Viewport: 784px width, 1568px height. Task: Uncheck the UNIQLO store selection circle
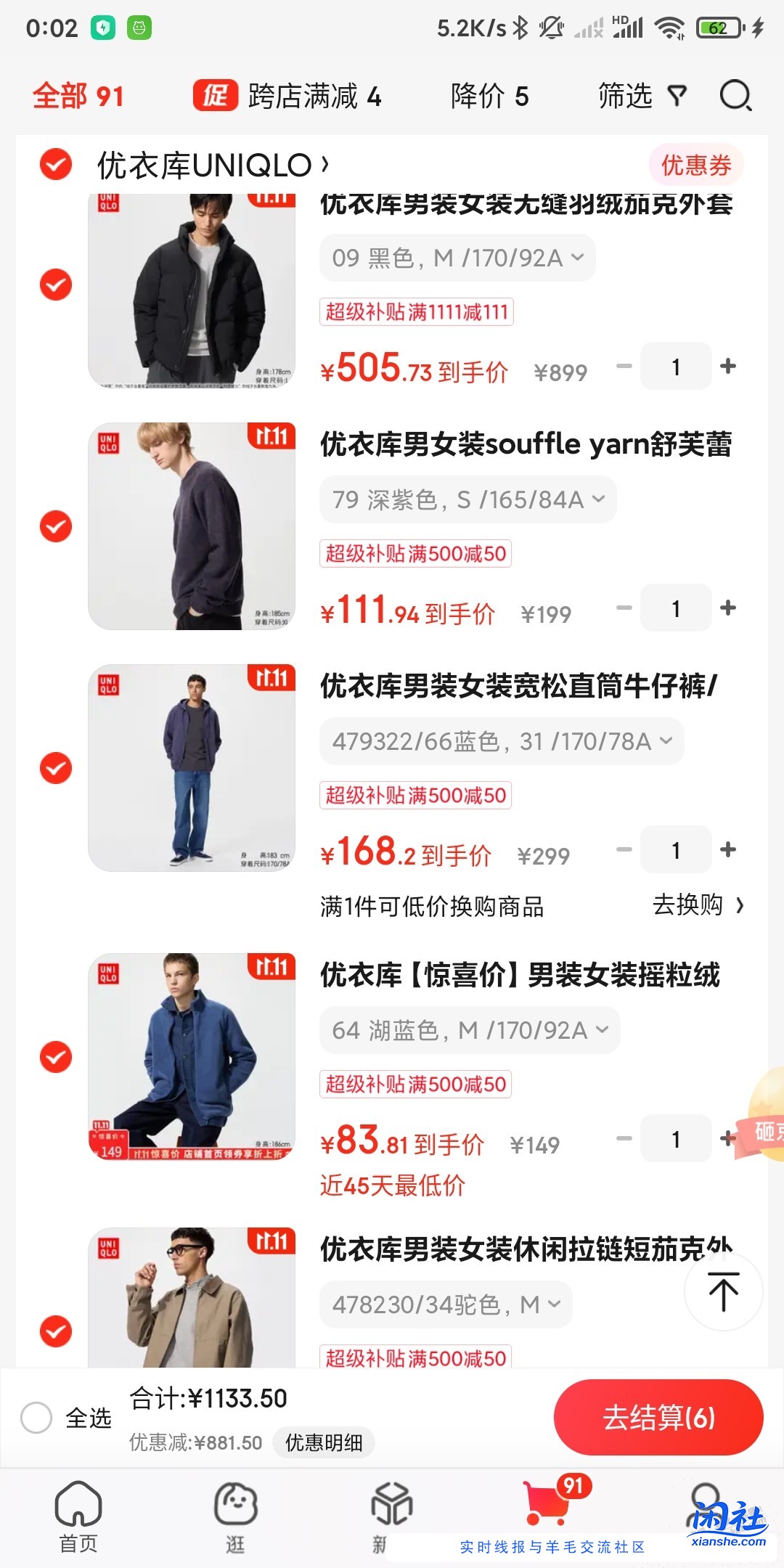[54, 165]
